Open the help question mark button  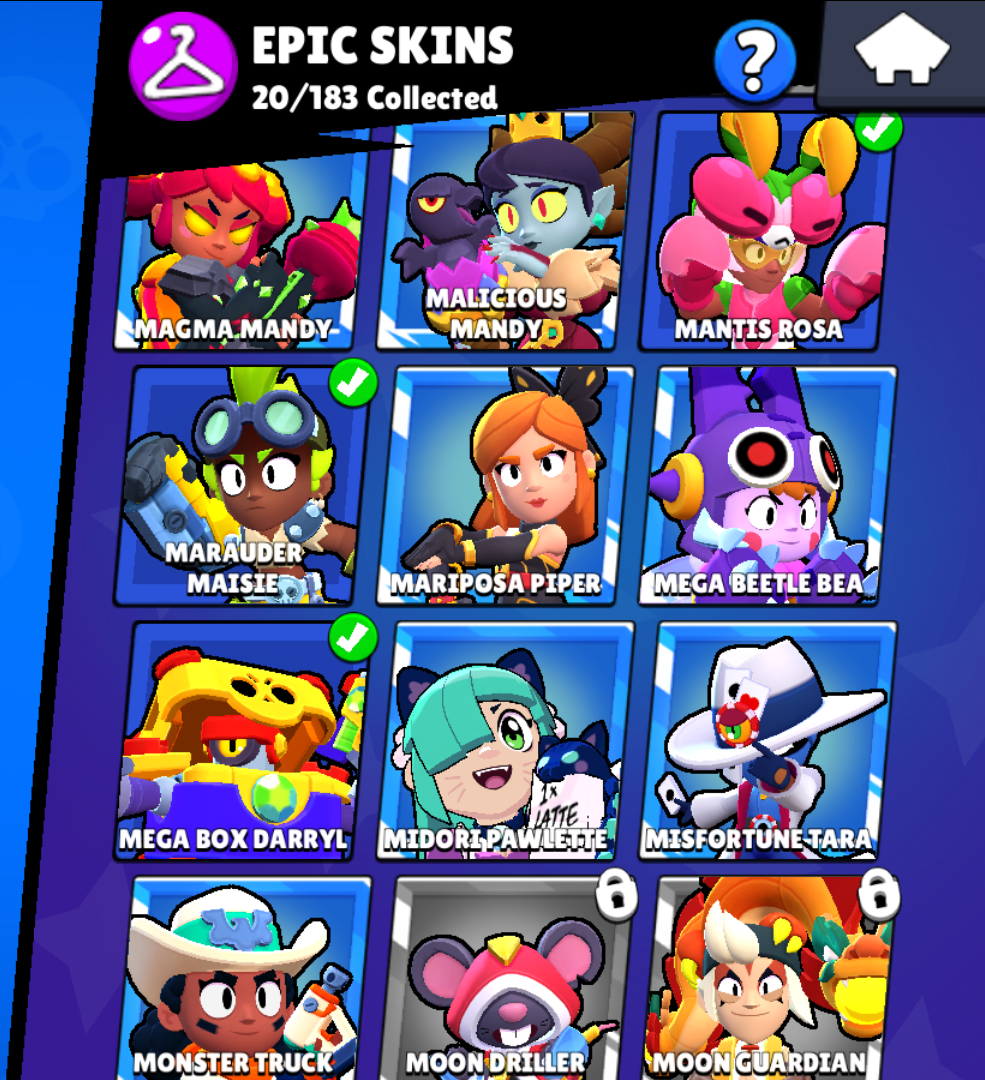[755, 61]
